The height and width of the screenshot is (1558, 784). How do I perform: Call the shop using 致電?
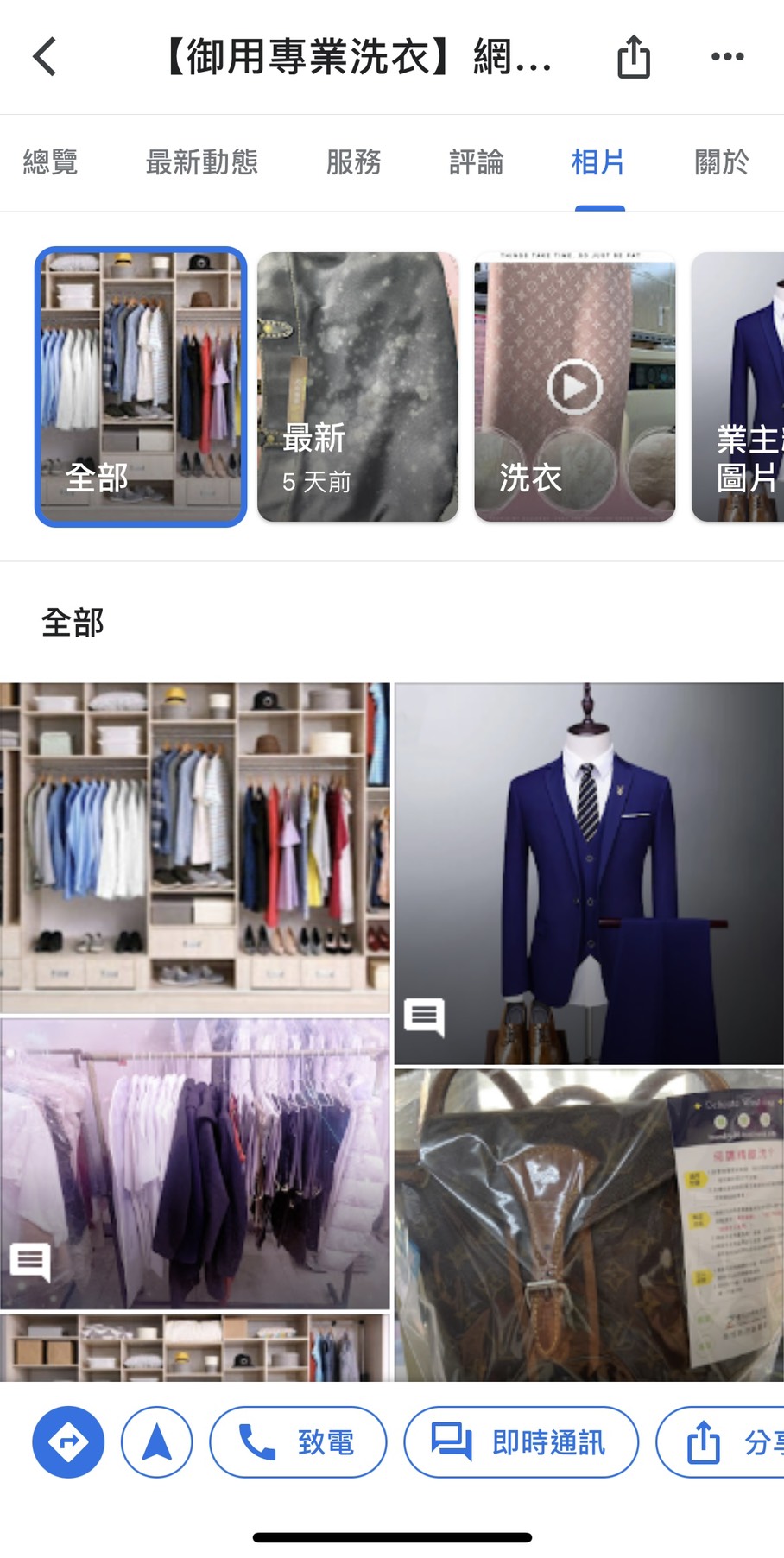298,1441
